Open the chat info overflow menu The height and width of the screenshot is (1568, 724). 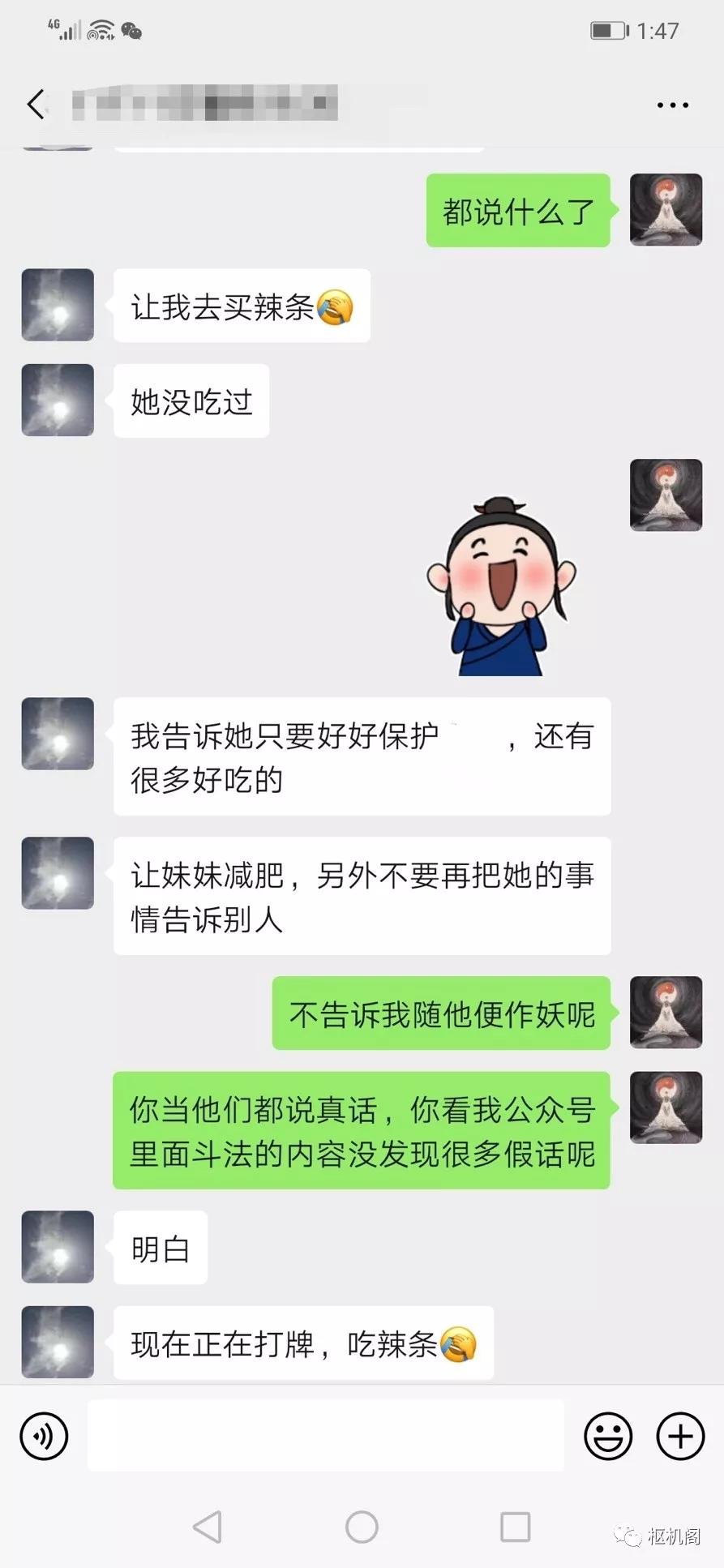(672, 105)
